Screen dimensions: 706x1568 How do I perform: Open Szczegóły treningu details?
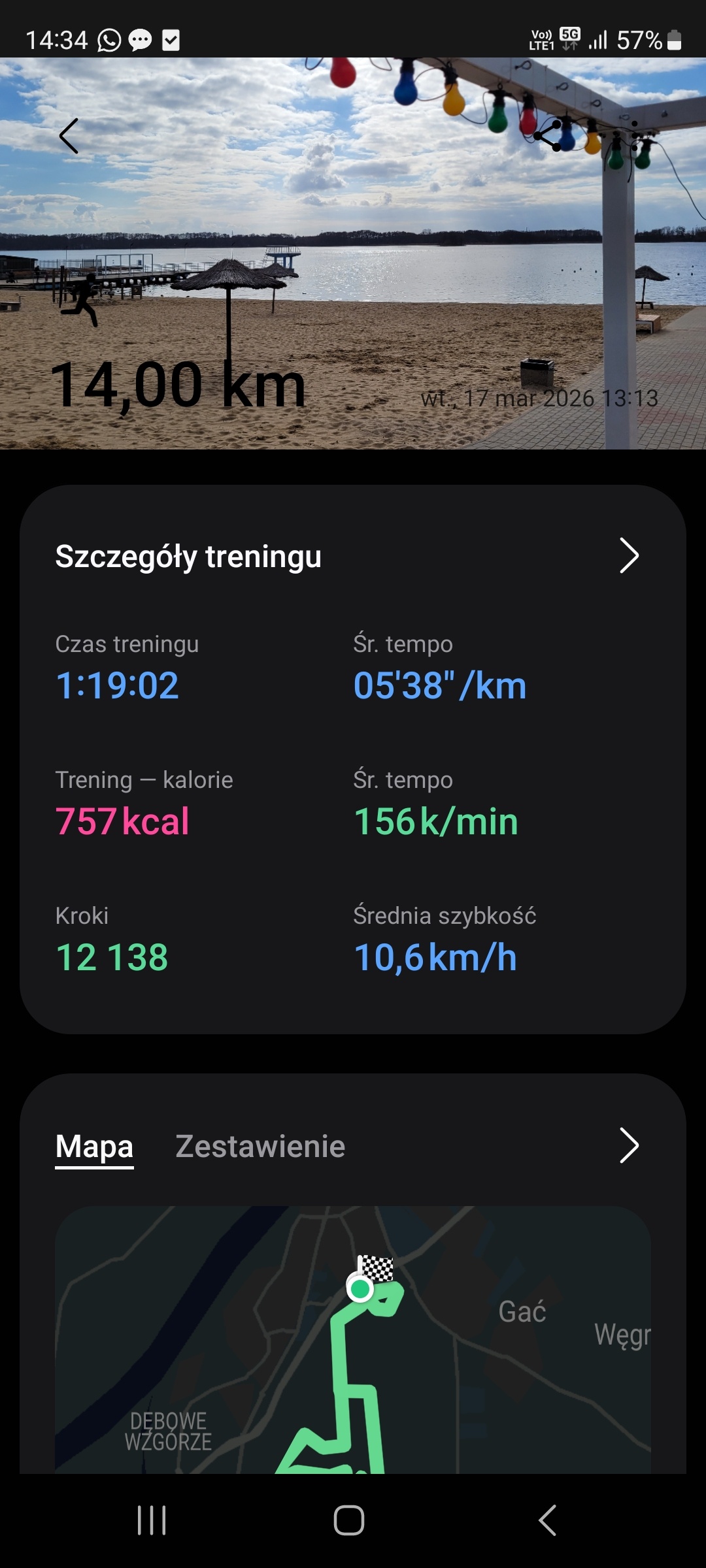click(x=628, y=556)
